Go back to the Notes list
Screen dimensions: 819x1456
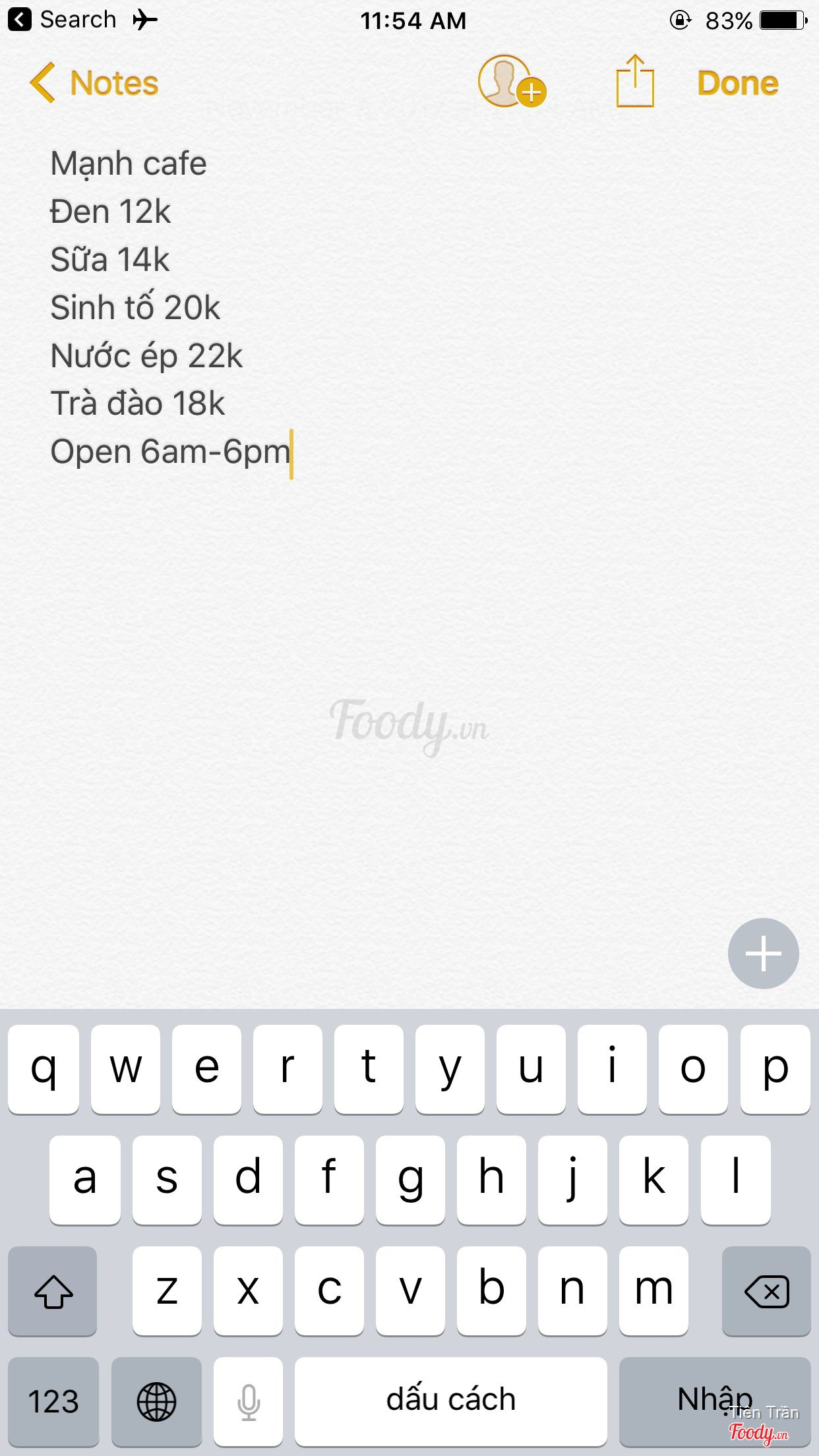[x=94, y=83]
